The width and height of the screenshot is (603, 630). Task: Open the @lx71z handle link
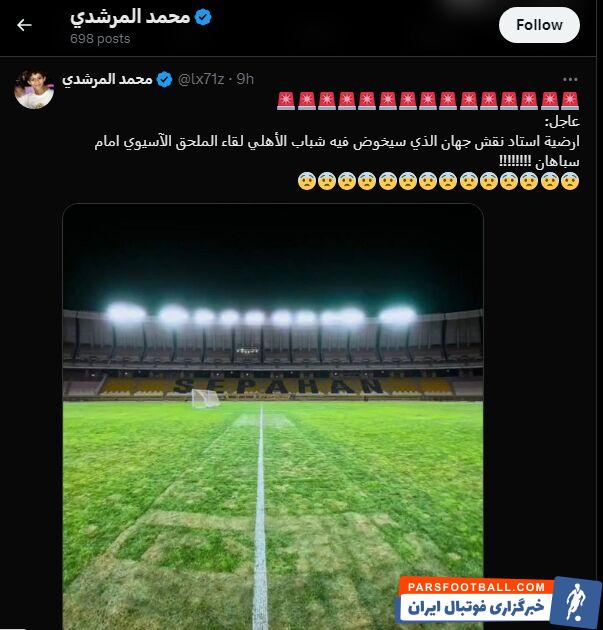(203, 79)
